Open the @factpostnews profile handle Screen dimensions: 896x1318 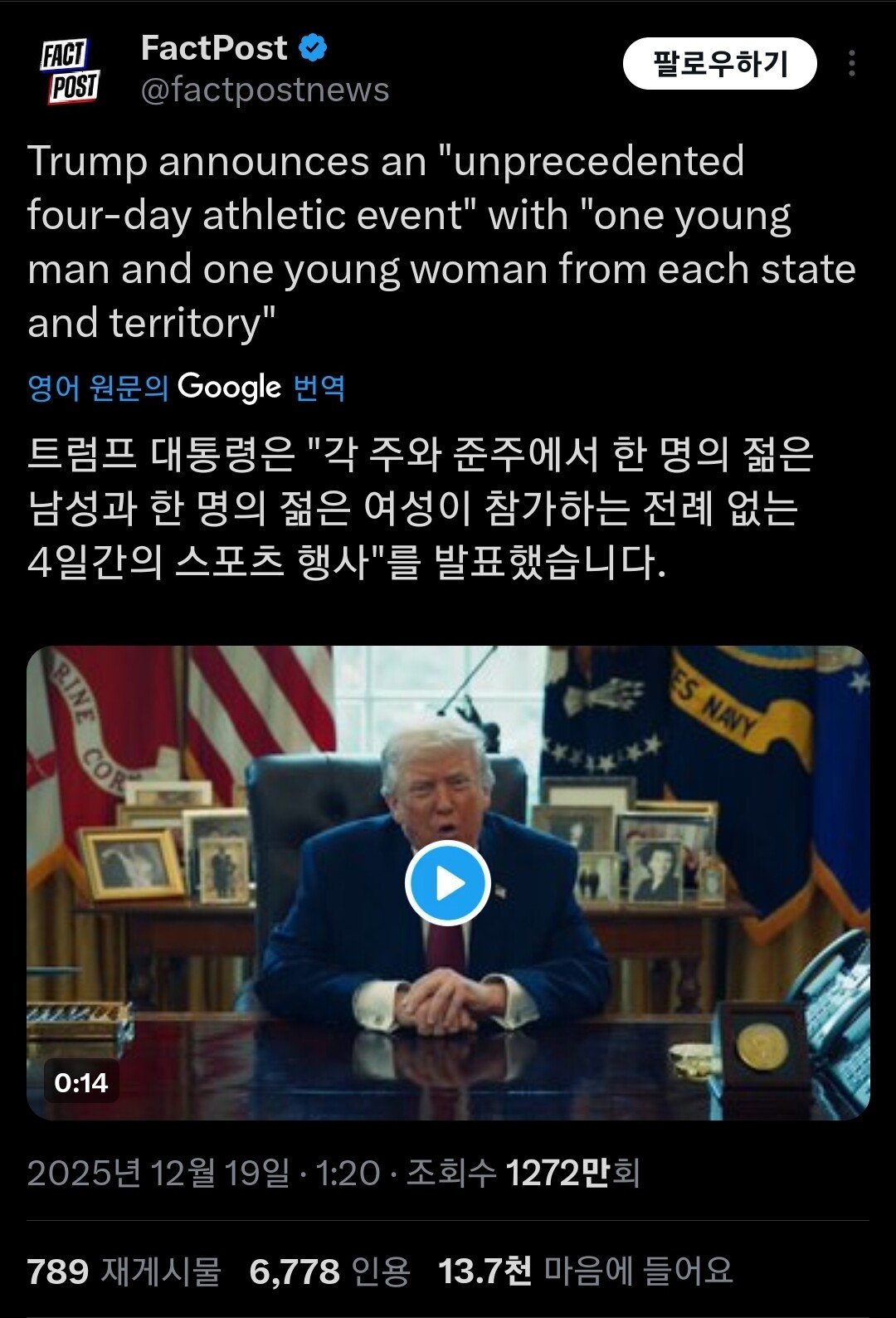pos(265,90)
